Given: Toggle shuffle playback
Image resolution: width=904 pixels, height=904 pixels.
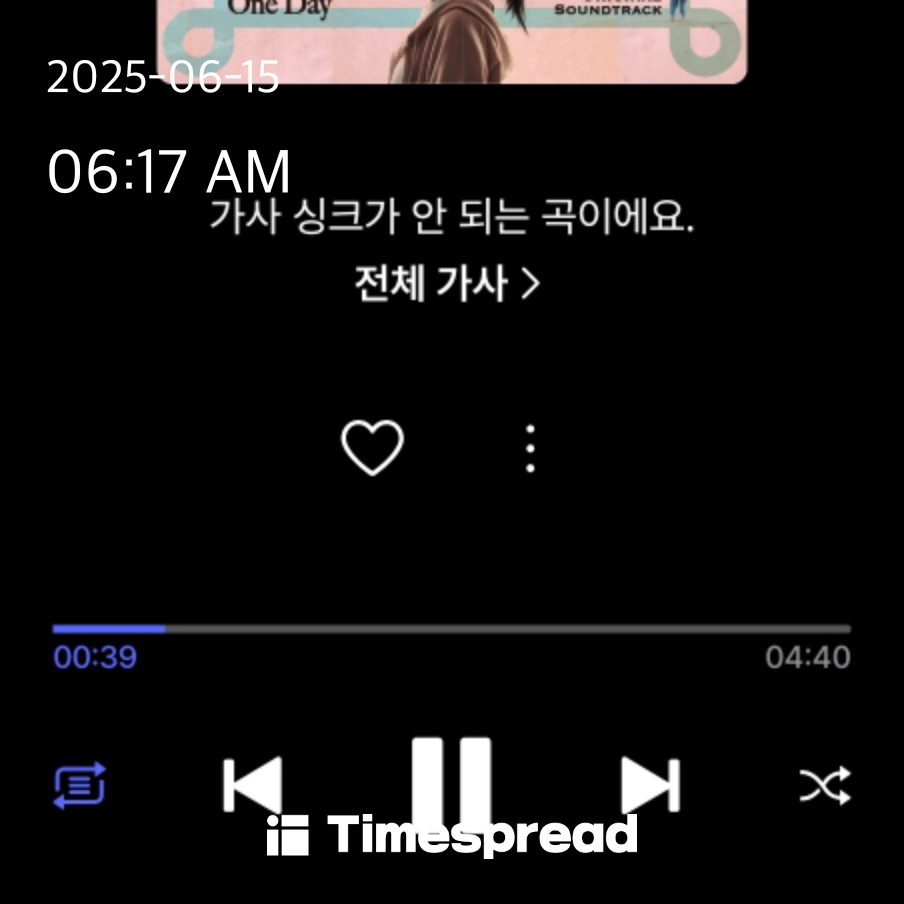Looking at the screenshot, I should (x=825, y=786).
